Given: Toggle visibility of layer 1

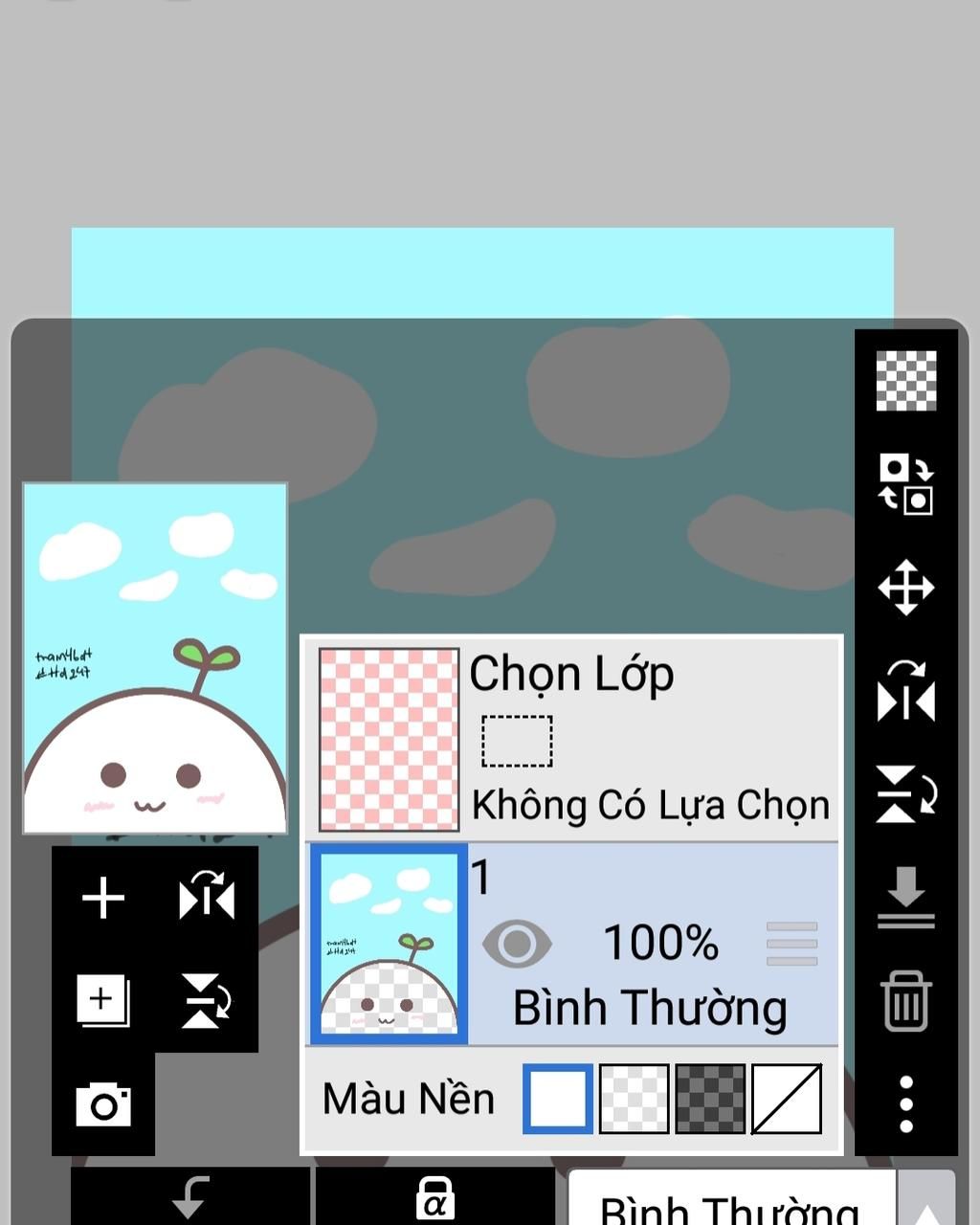Looking at the screenshot, I should (517, 944).
